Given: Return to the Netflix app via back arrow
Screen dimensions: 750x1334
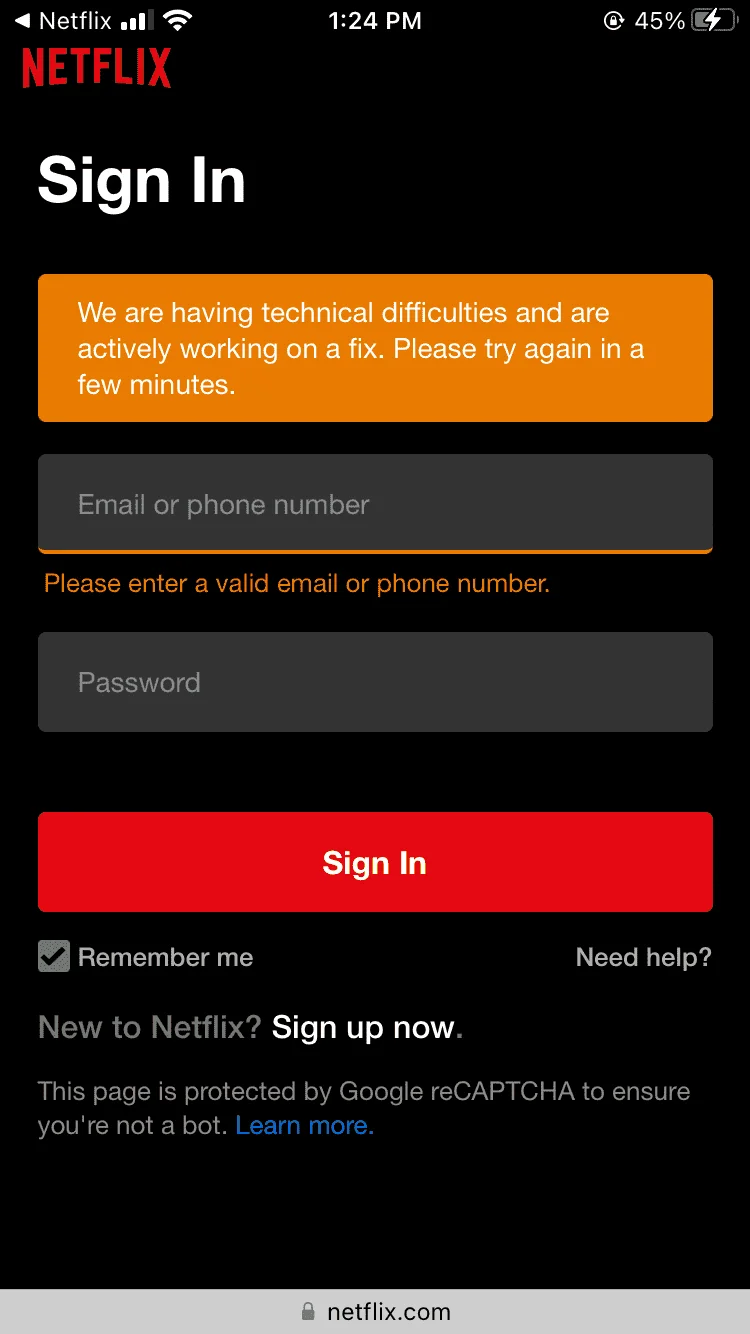Looking at the screenshot, I should (62, 20).
